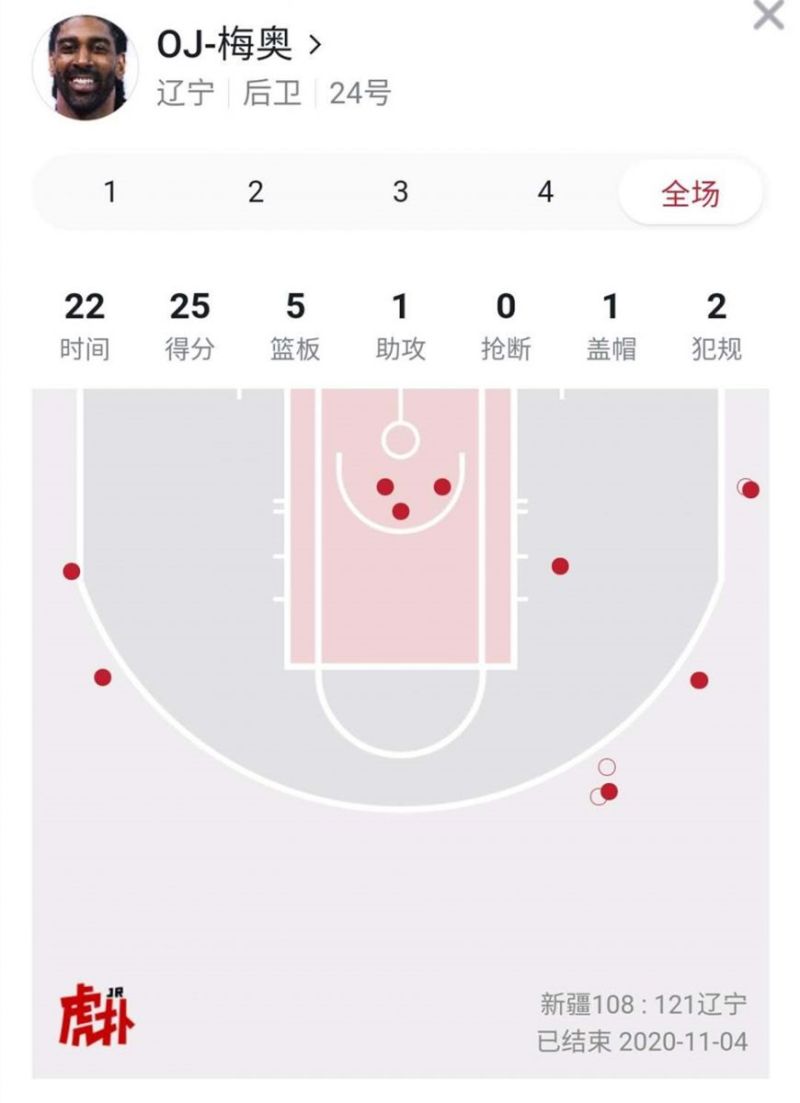
Task: Select the quarter 3 tab
Action: pyautogui.click(x=400, y=192)
